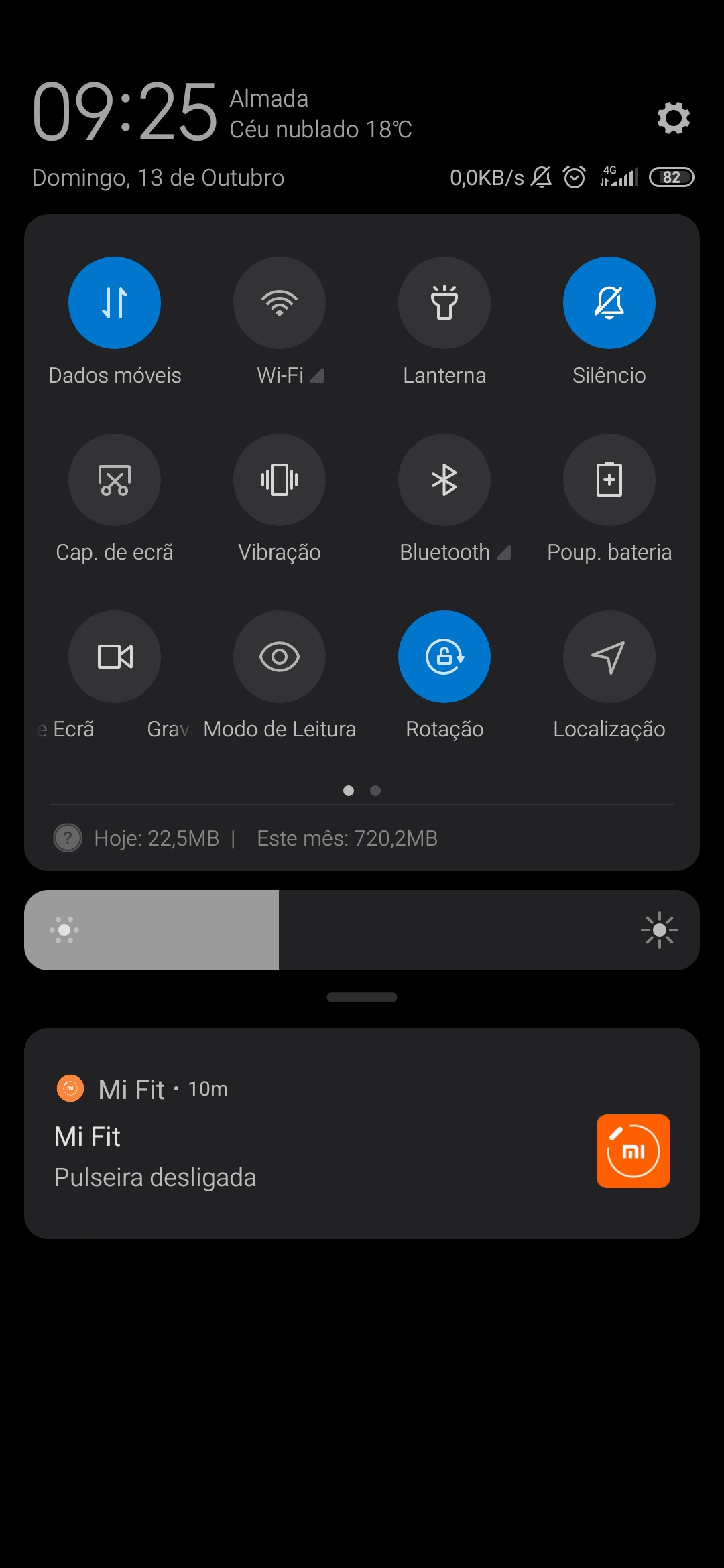Screen dimensions: 724x1568
Task: Enable Modo de Leitura
Action: tap(280, 657)
